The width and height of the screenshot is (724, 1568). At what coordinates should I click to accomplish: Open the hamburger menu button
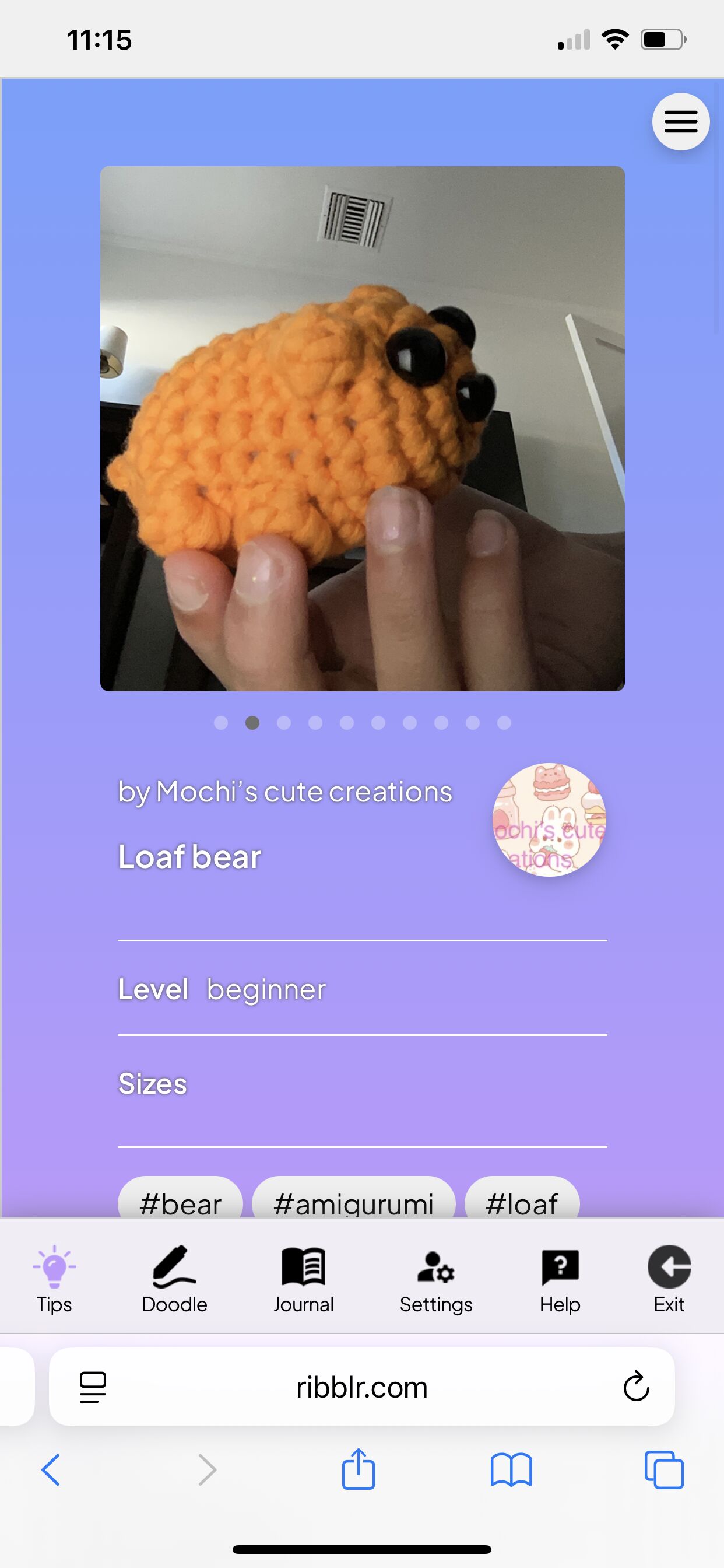pos(681,122)
